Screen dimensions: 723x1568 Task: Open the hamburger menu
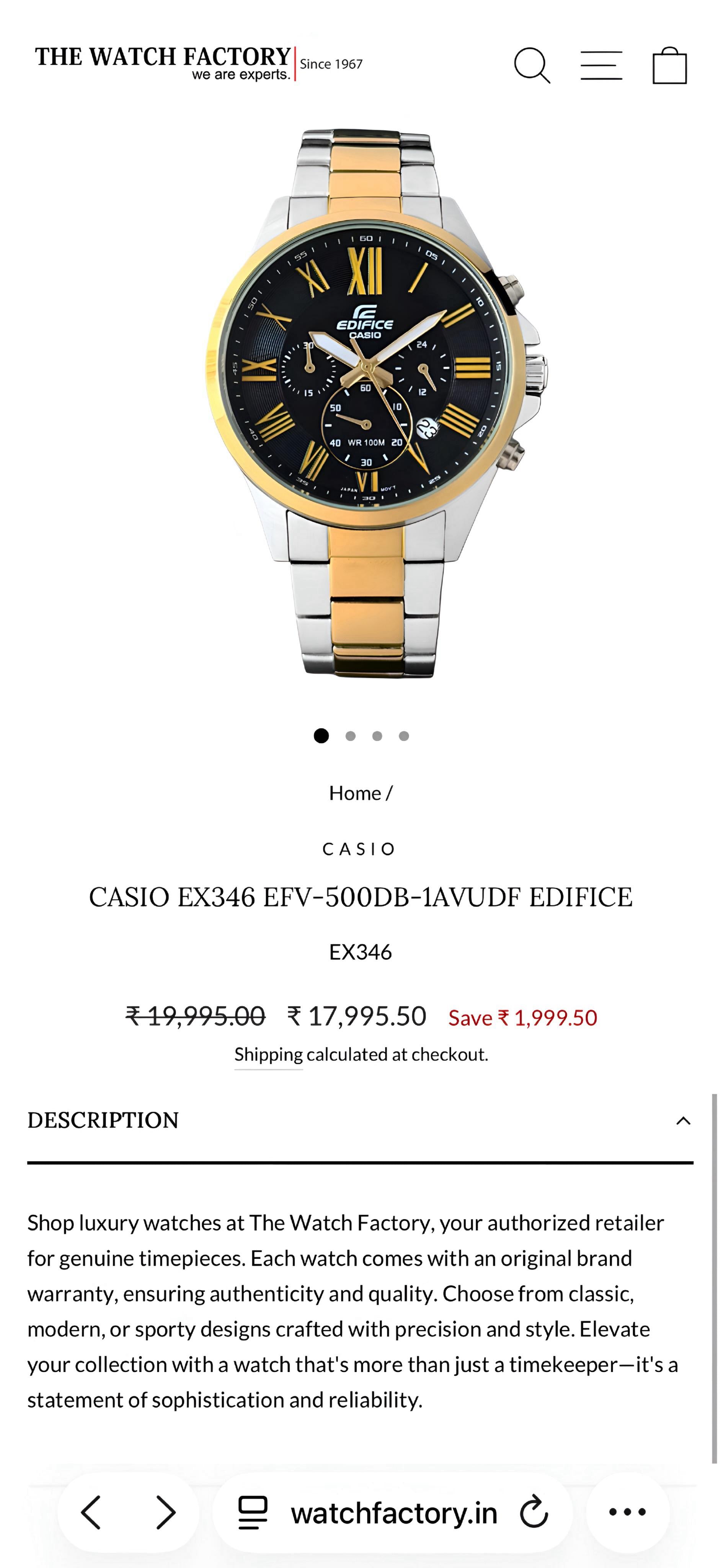click(601, 65)
